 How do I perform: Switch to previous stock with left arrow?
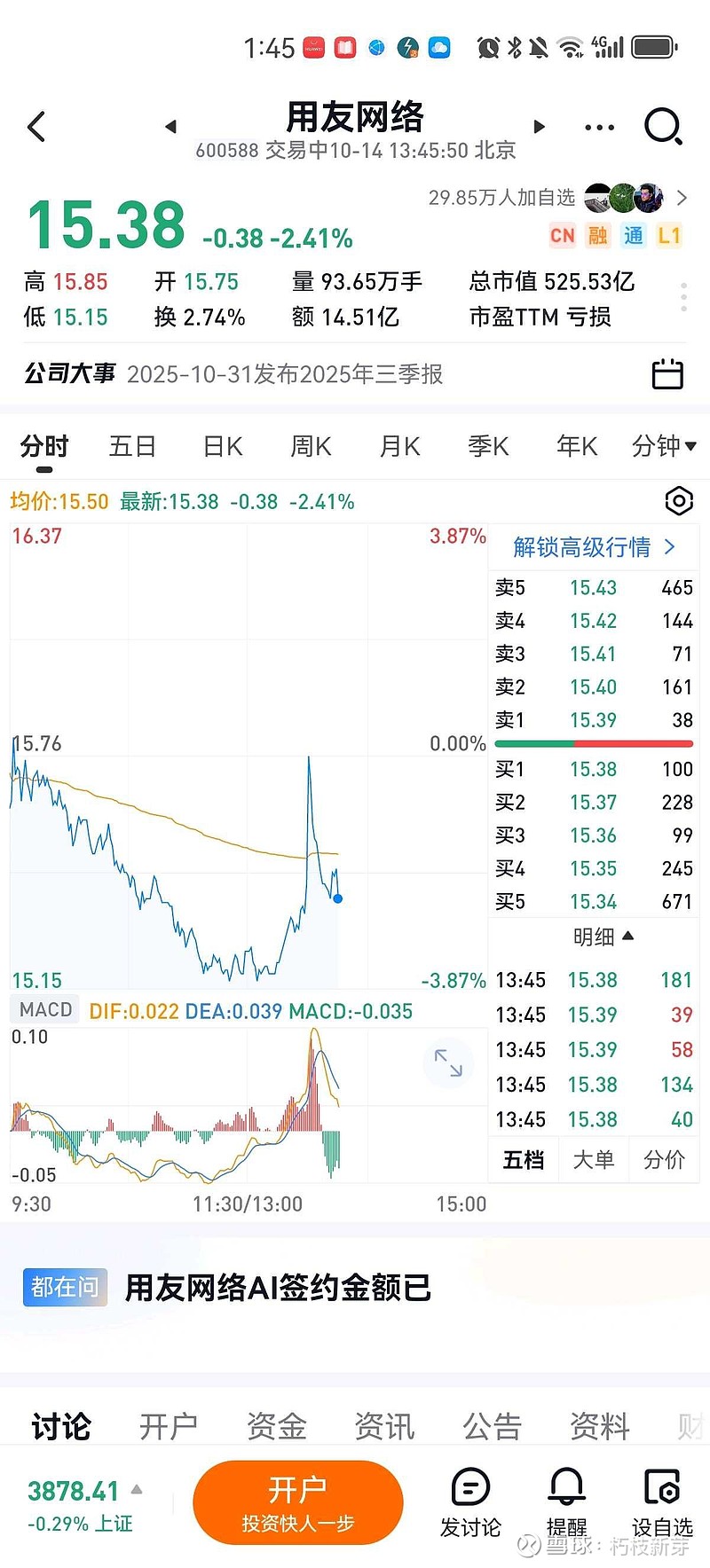(170, 126)
